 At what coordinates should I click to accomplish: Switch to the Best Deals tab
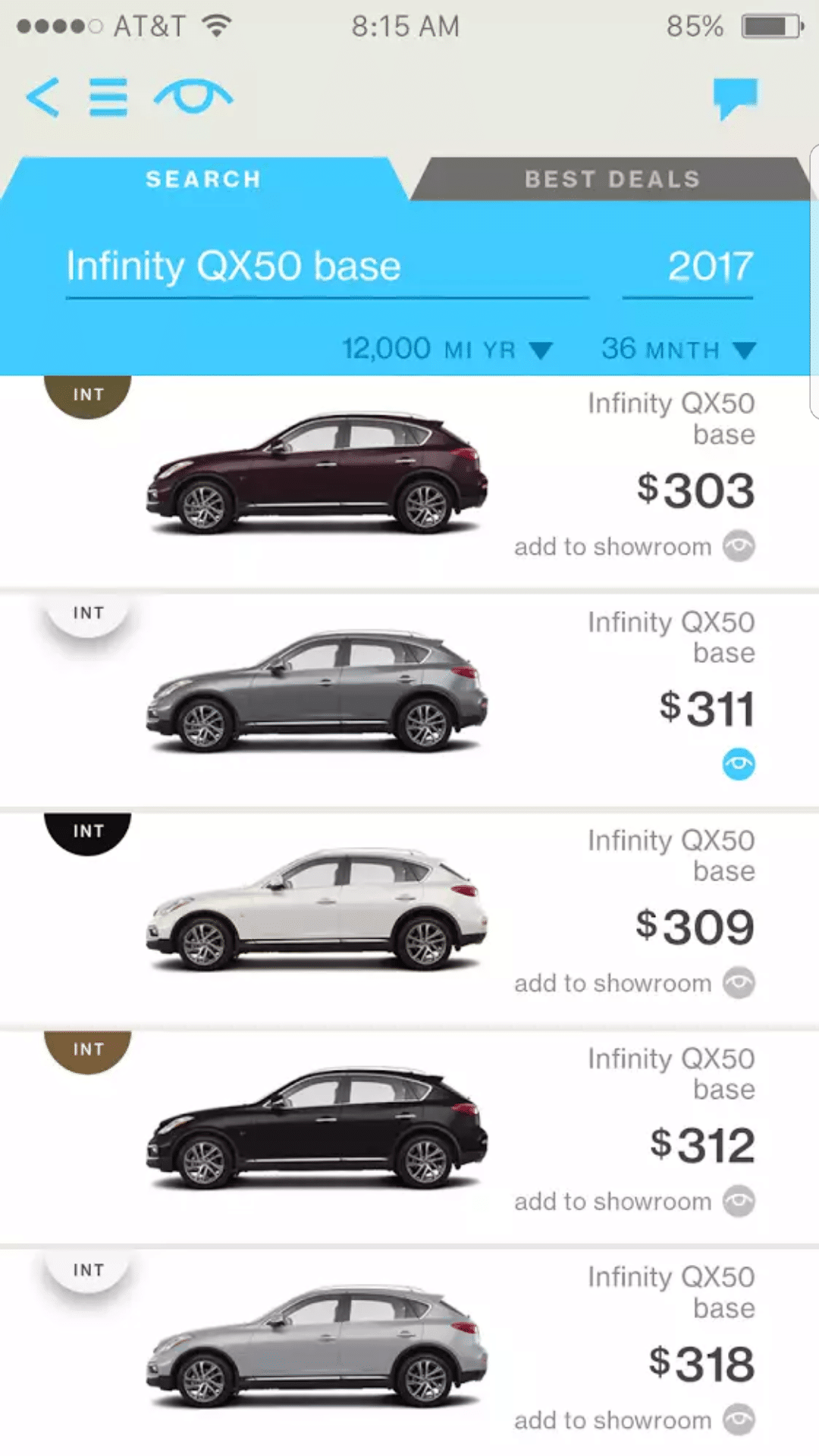pyautogui.click(x=612, y=179)
